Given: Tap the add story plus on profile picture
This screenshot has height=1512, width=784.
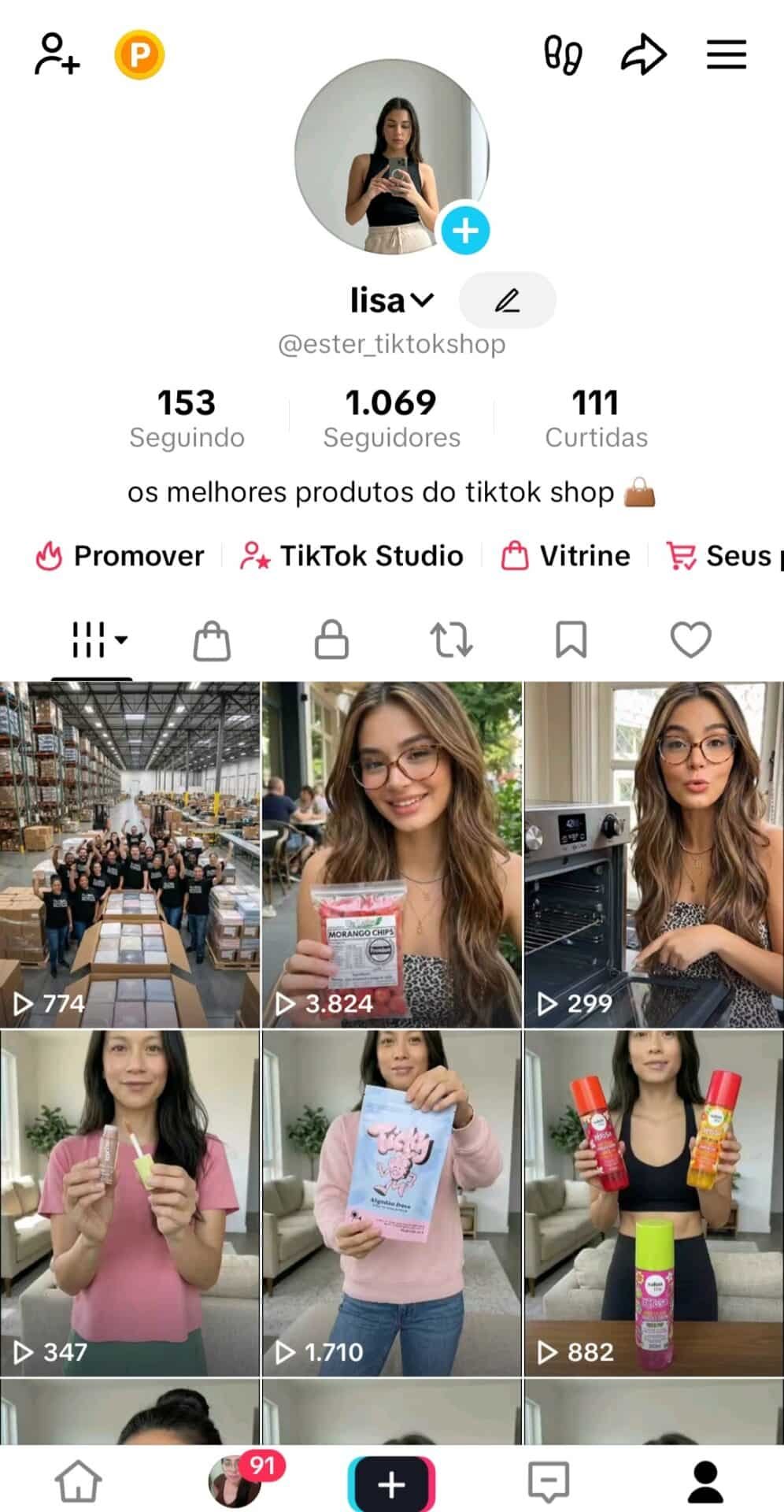Looking at the screenshot, I should (467, 230).
